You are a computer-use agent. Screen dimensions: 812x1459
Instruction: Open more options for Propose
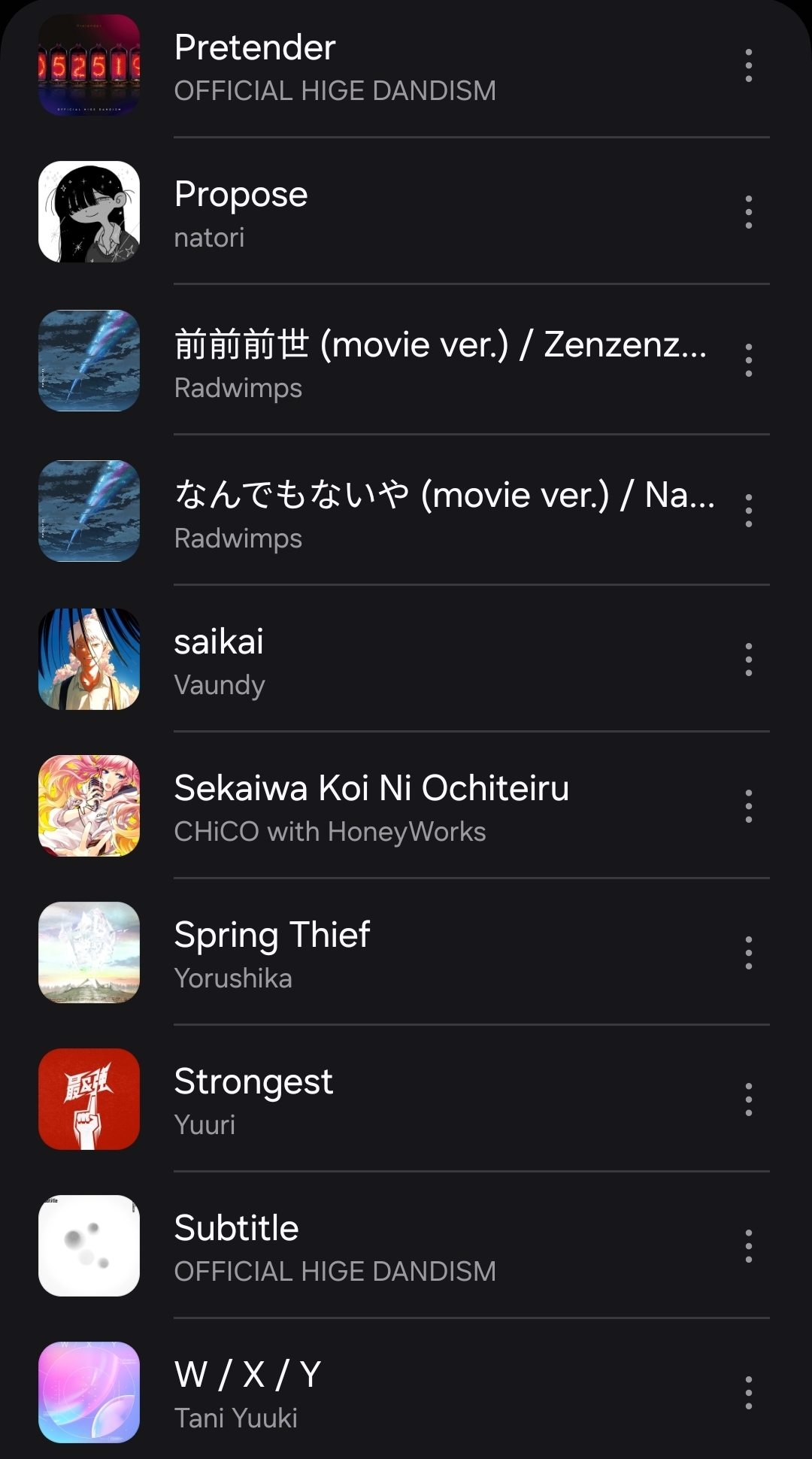748,212
